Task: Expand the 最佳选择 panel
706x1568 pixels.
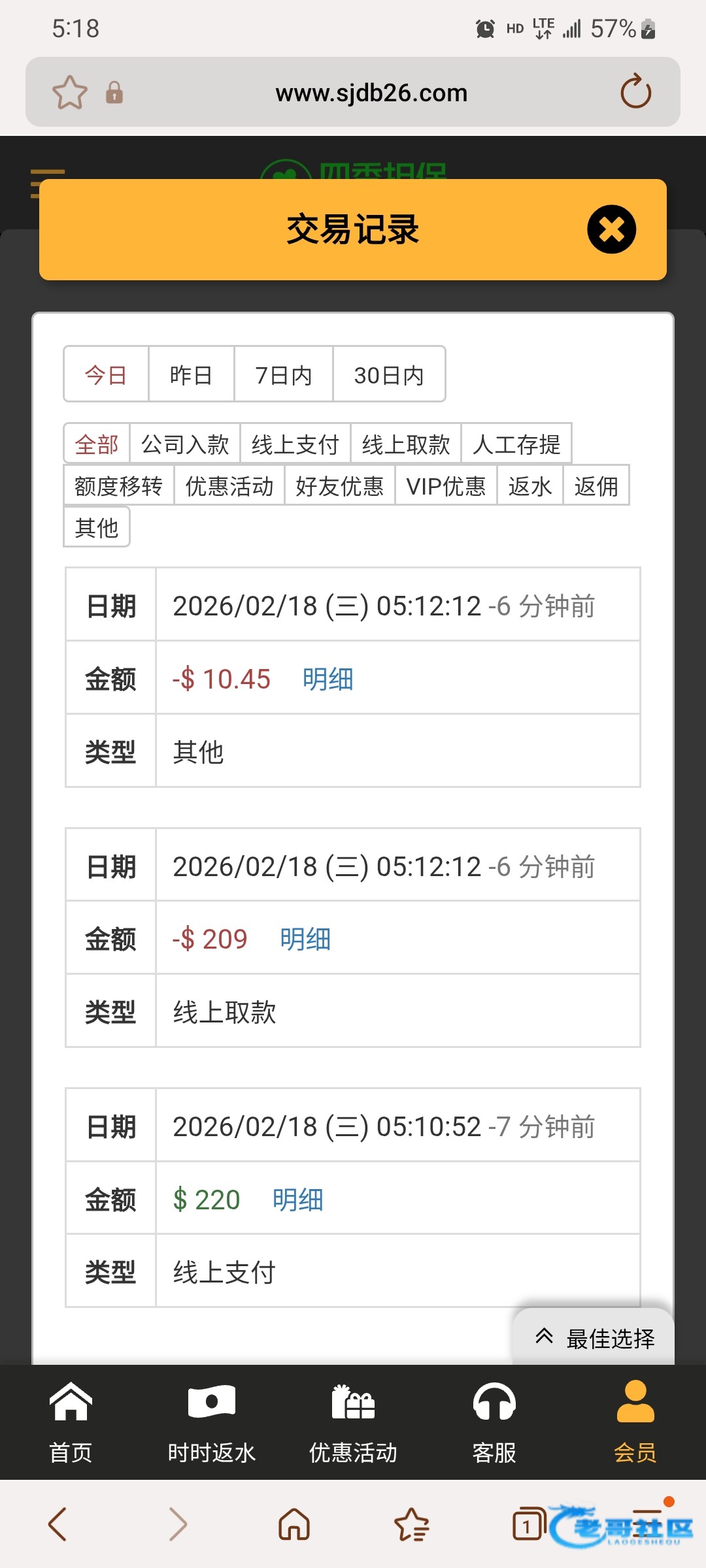Action: [594, 1337]
